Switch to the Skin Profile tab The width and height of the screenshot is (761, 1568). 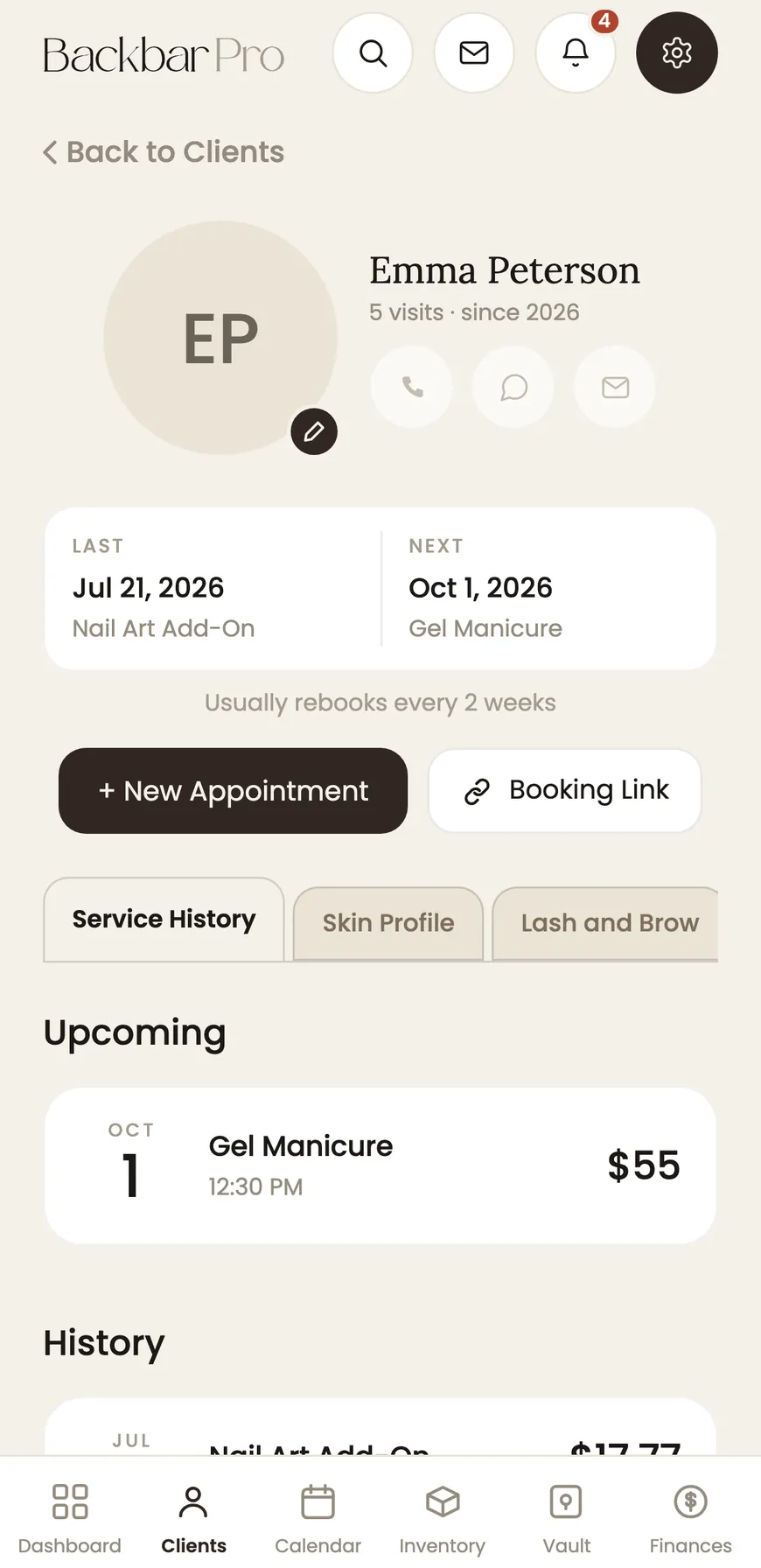[388, 924]
